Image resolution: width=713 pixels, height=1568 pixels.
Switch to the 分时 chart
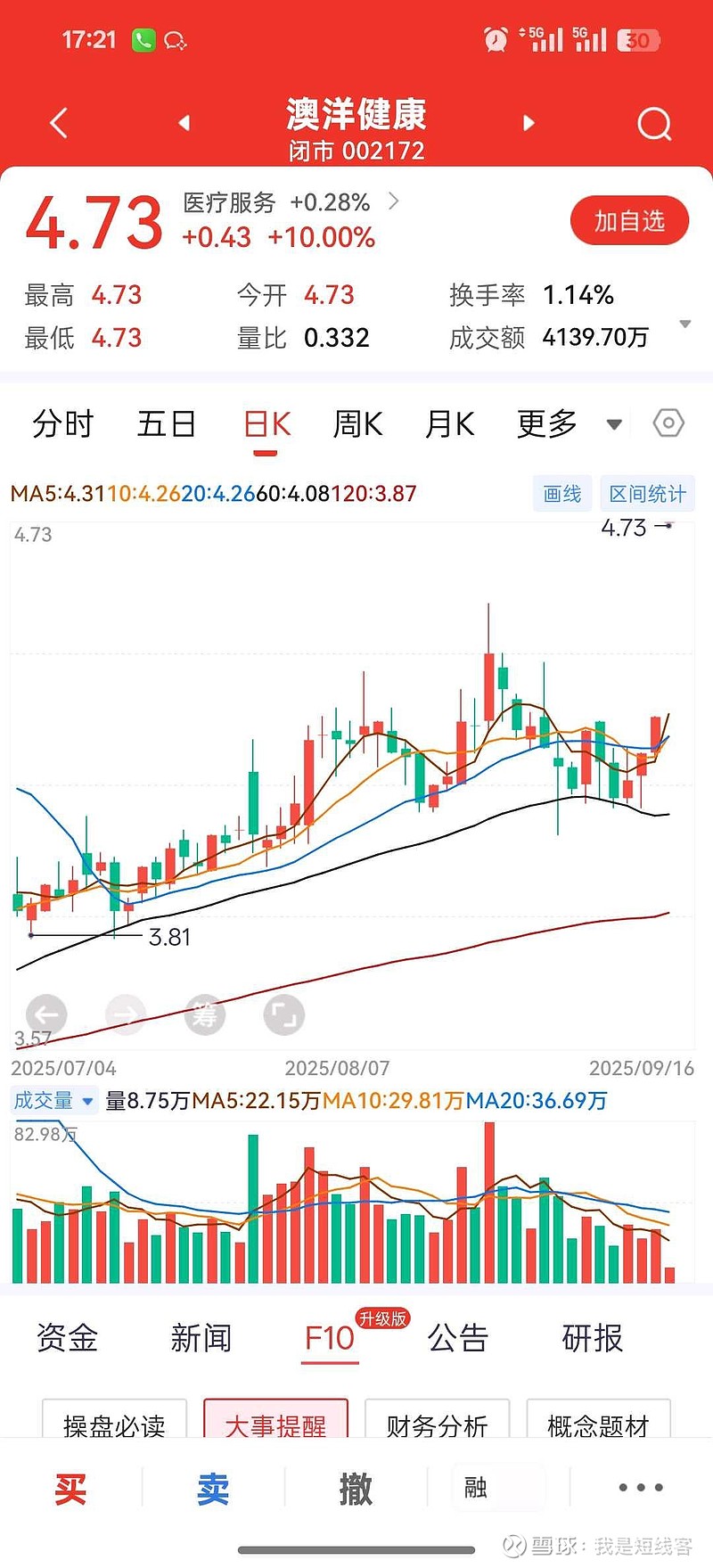(x=63, y=424)
